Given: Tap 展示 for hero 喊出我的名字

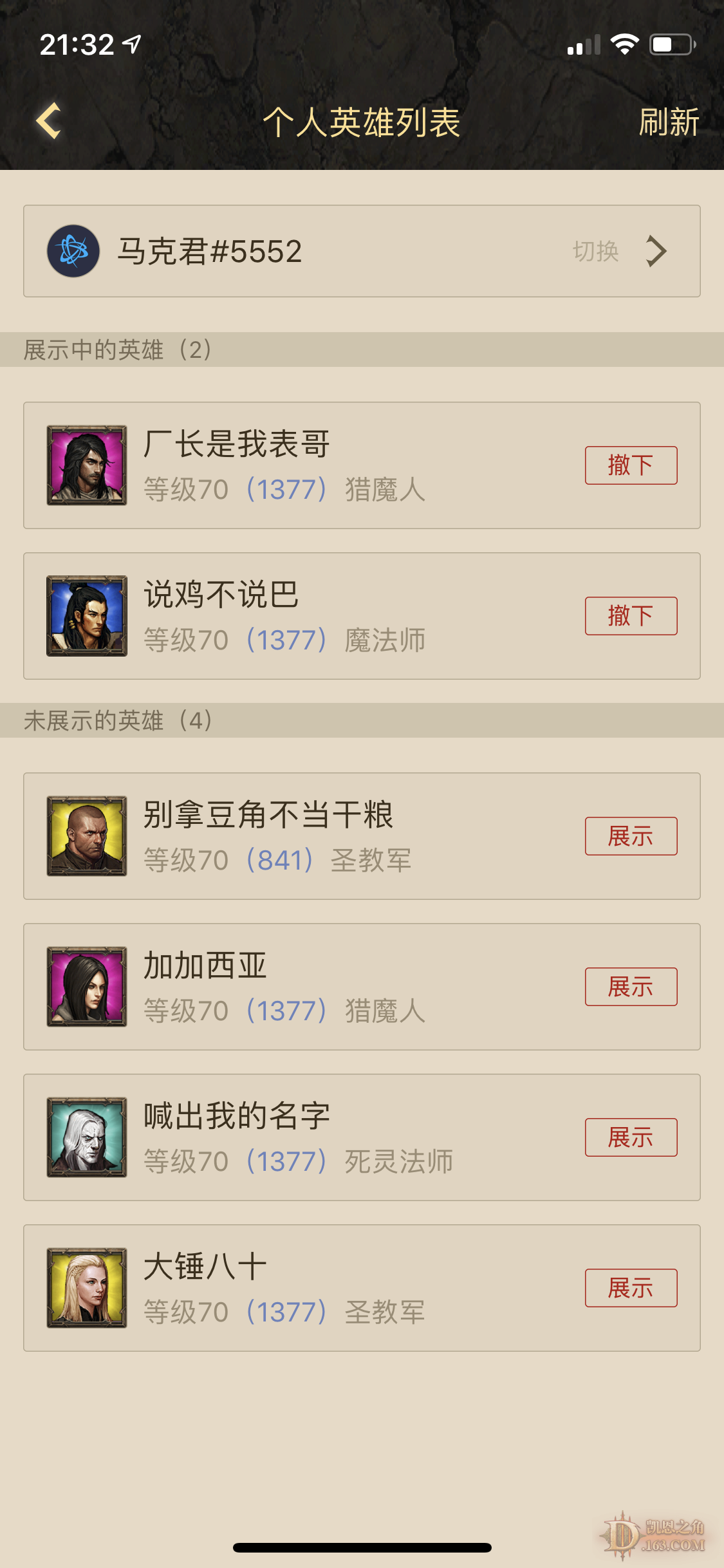Looking at the screenshot, I should [630, 1137].
